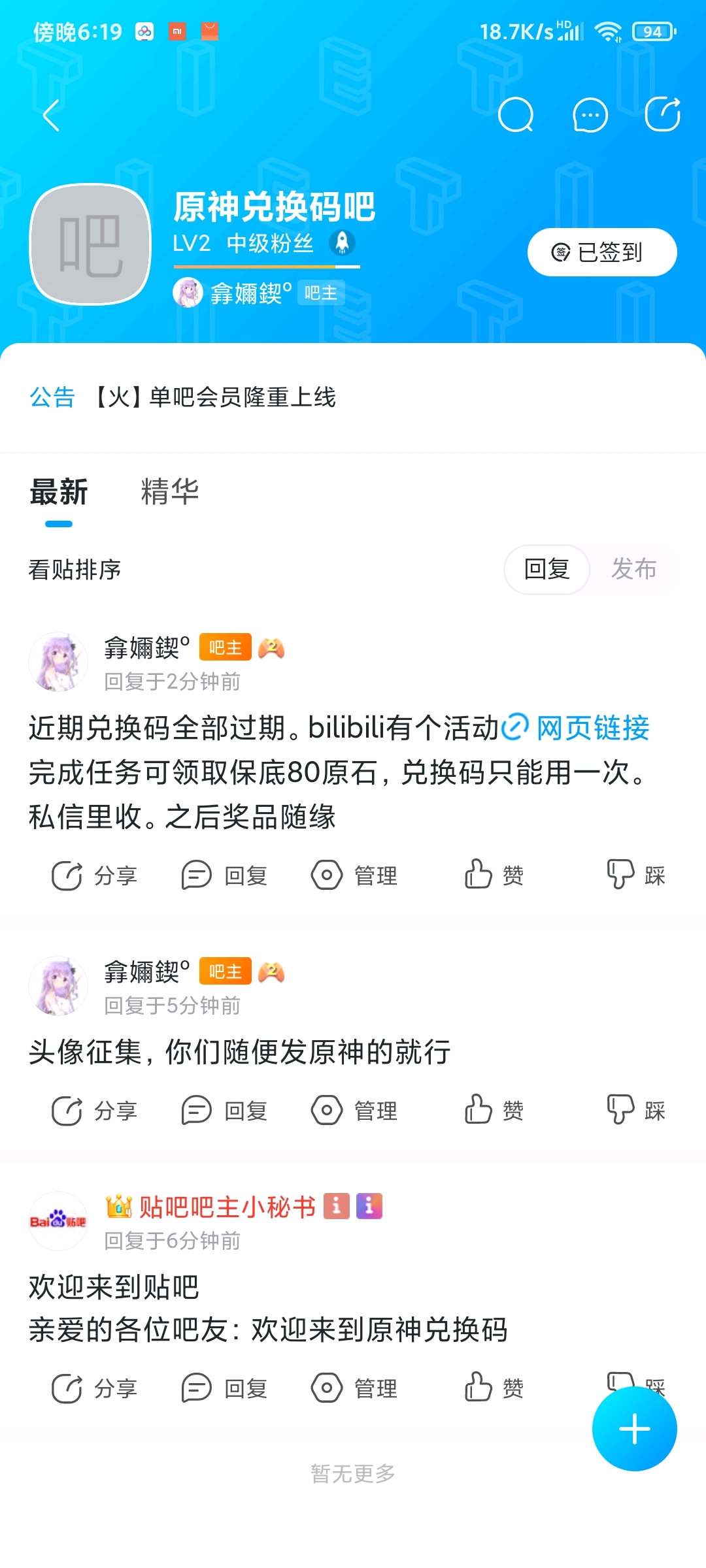Create a new post with plus button
The image size is (706, 1568).
(x=634, y=1429)
